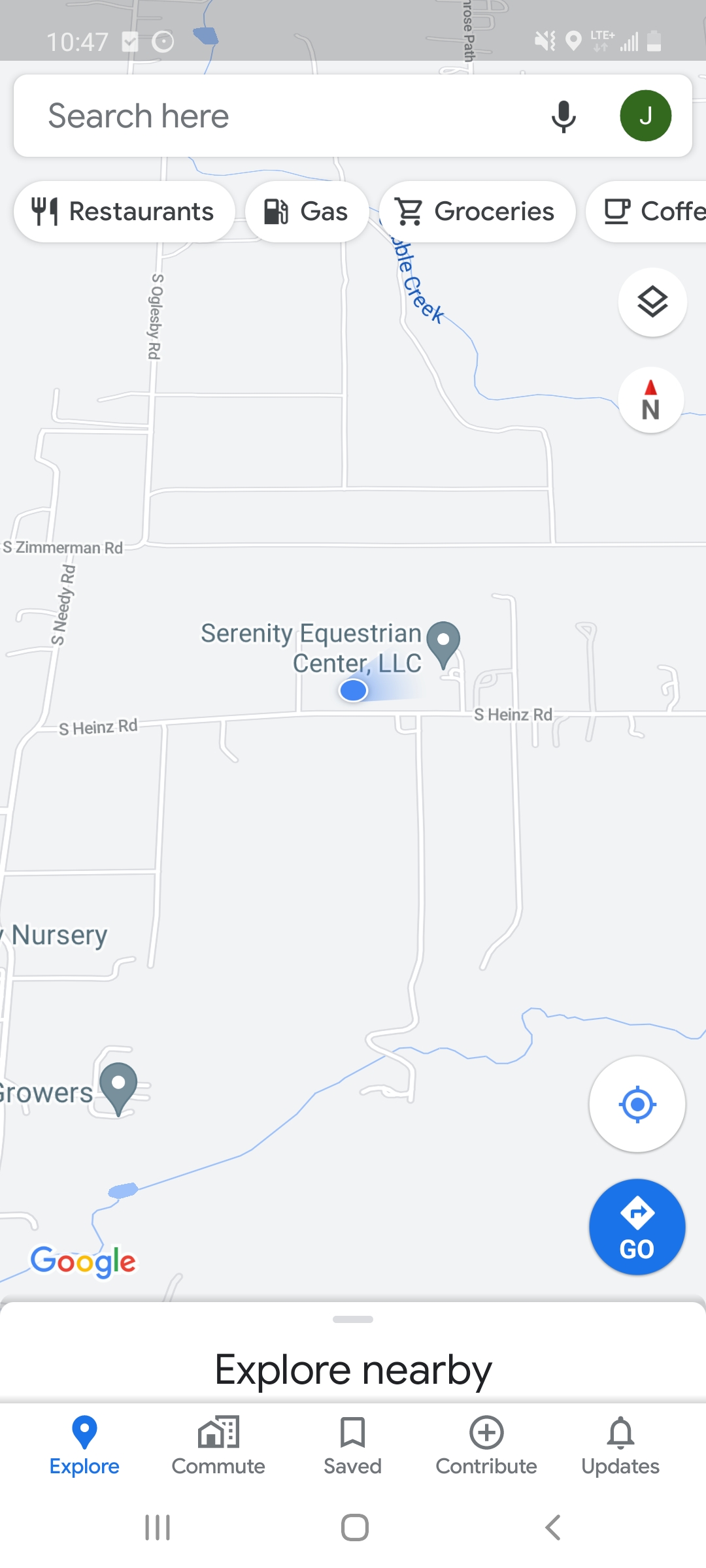Start voice search with the microphone
The width and height of the screenshot is (706, 1568).
pos(563,116)
